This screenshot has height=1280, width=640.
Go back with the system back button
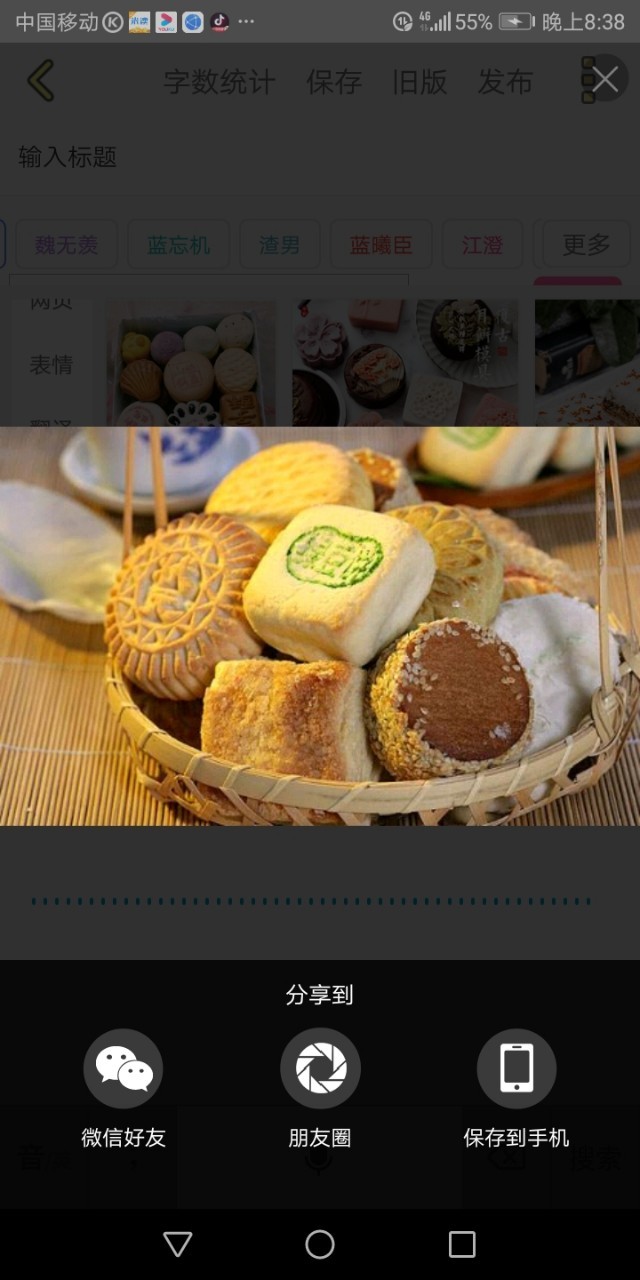[x=177, y=1244]
